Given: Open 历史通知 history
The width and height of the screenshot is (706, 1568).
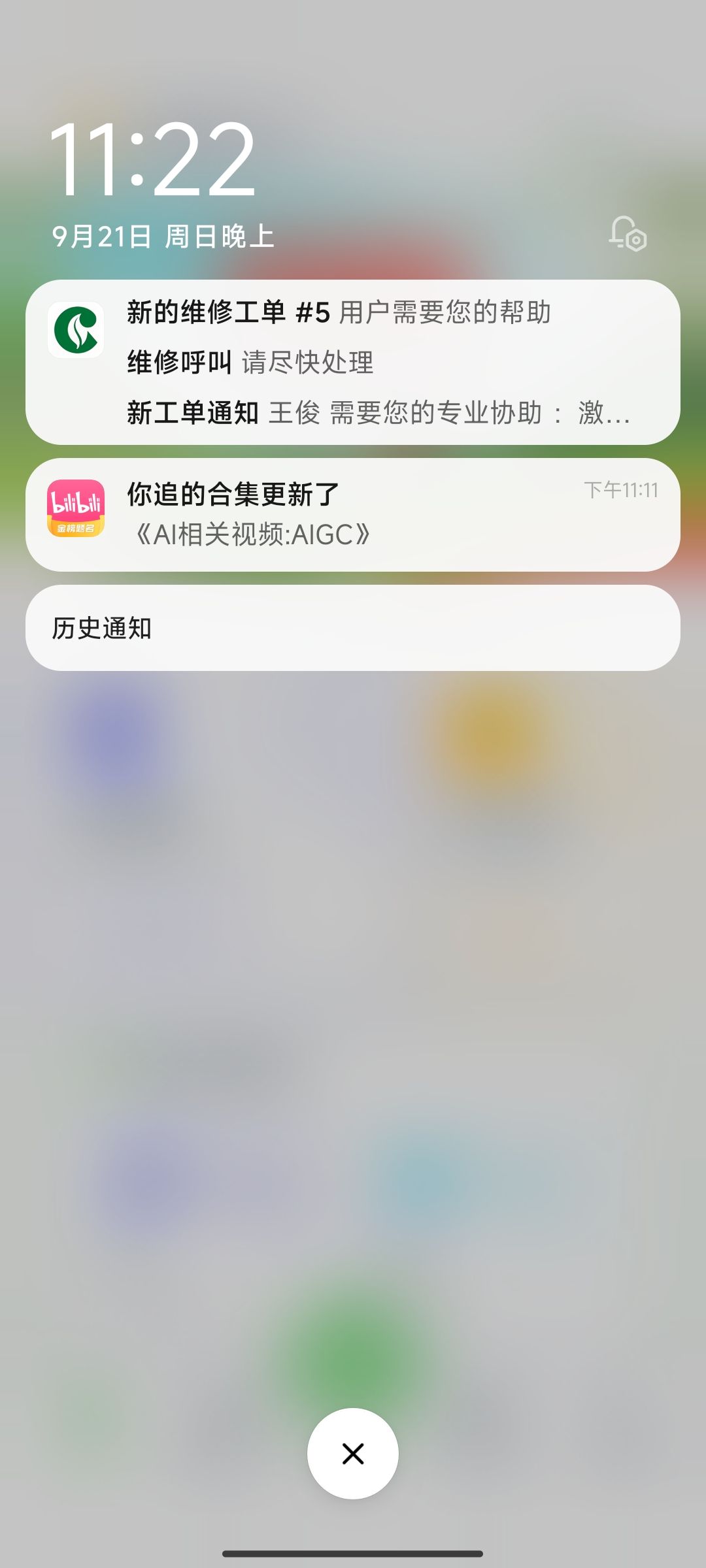Looking at the screenshot, I should [353, 628].
